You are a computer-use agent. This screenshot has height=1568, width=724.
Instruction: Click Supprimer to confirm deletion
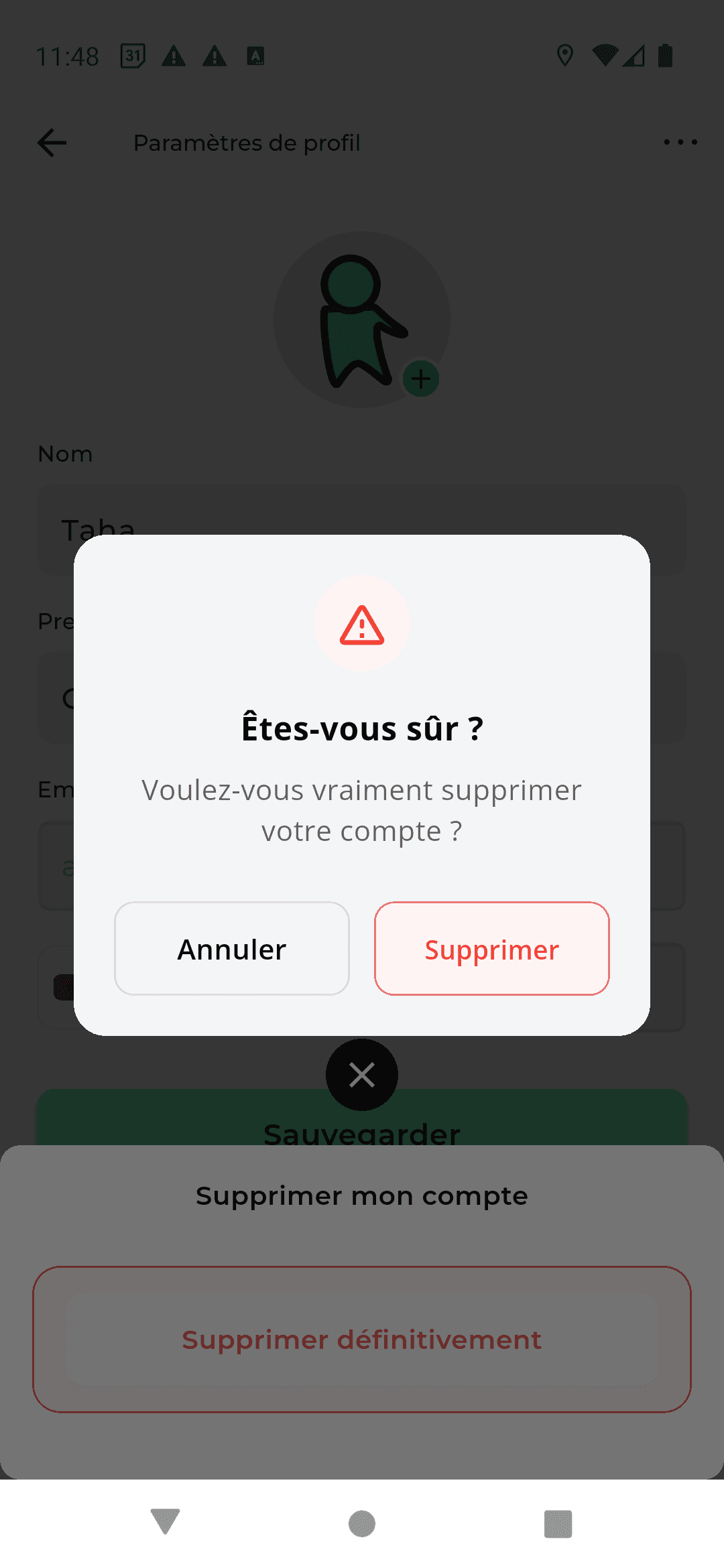tap(491, 948)
